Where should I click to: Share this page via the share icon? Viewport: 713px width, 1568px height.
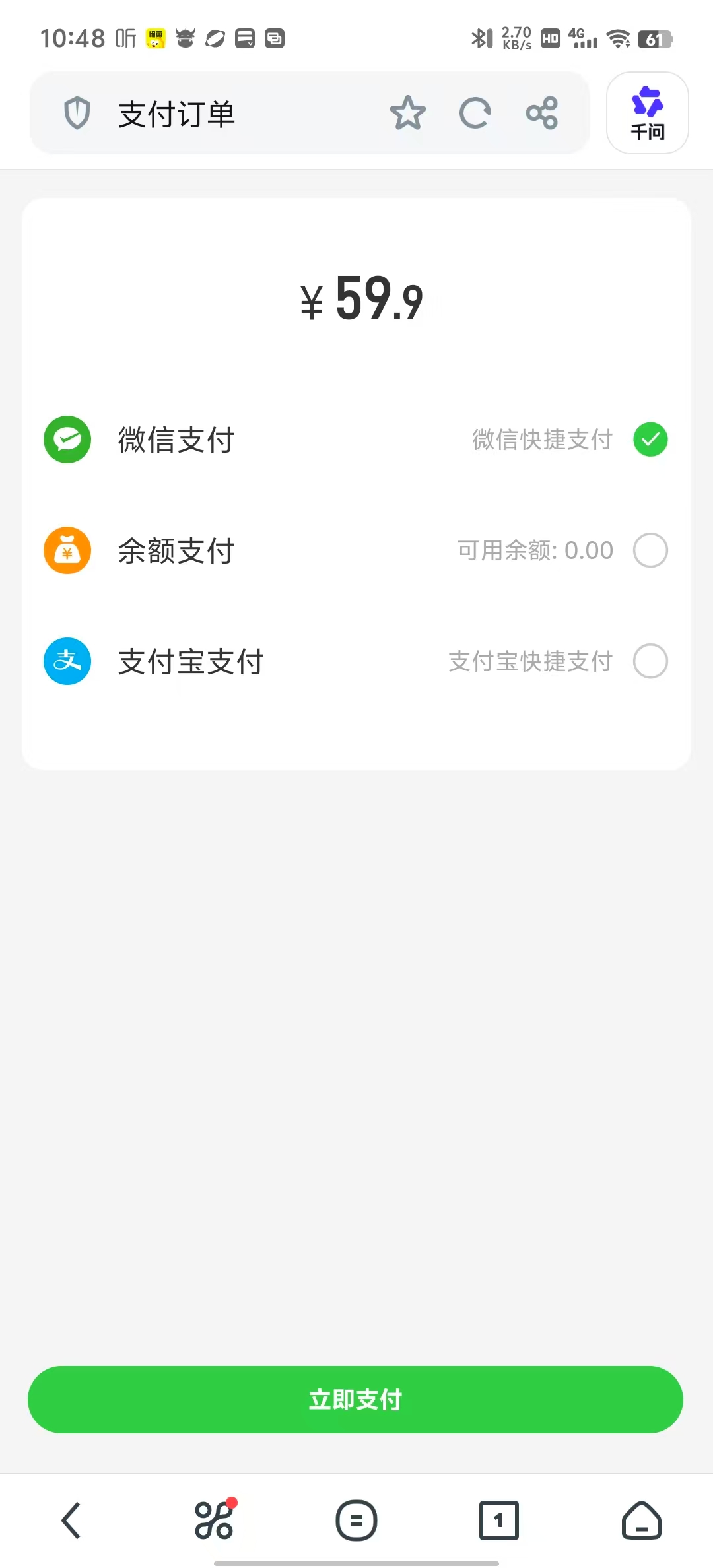[542, 113]
